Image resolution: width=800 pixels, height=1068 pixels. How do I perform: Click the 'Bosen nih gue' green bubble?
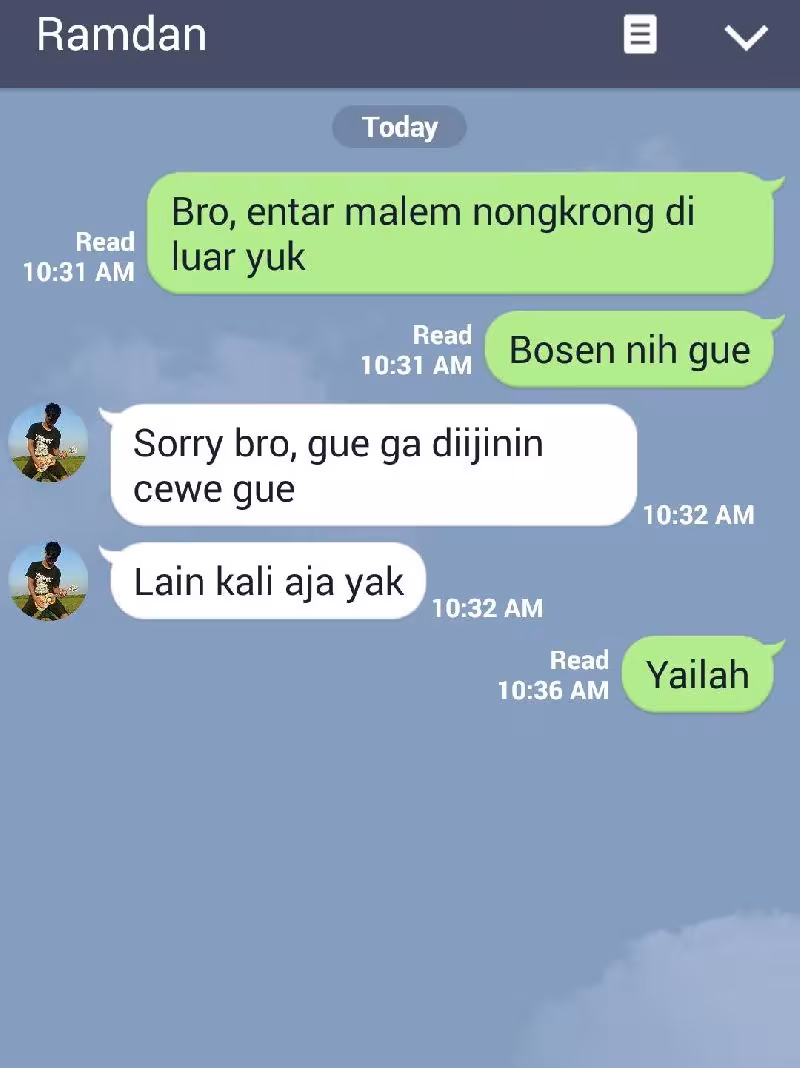tap(630, 349)
